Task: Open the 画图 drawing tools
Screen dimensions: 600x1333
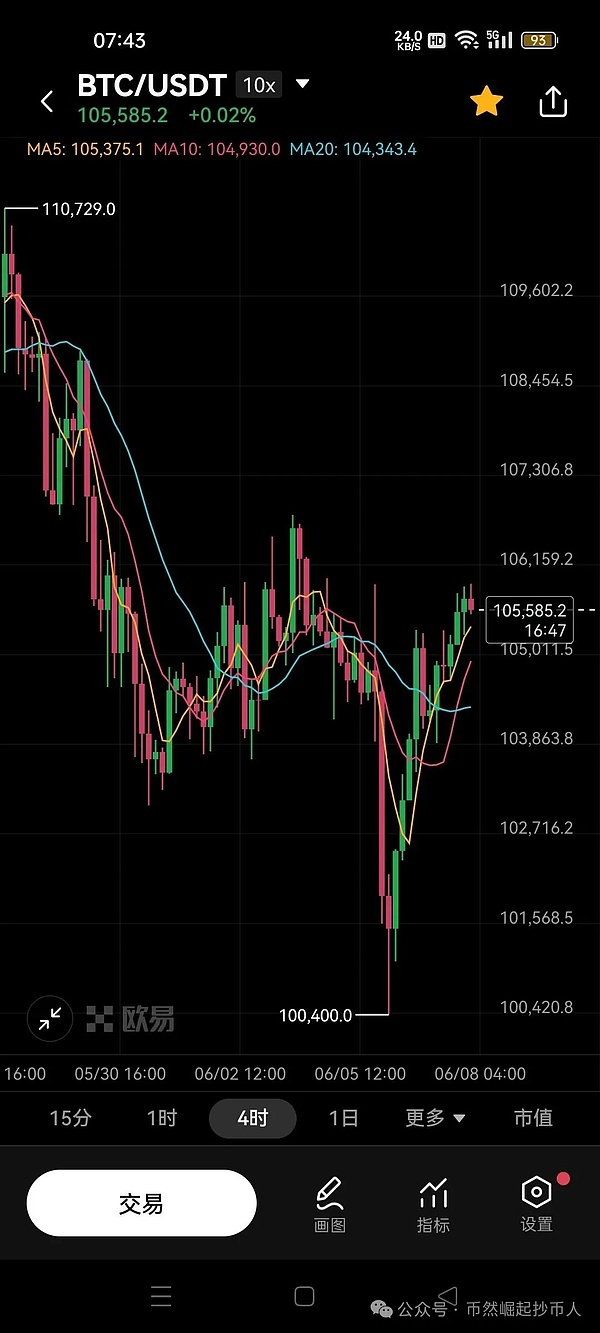Action: tap(330, 1203)
